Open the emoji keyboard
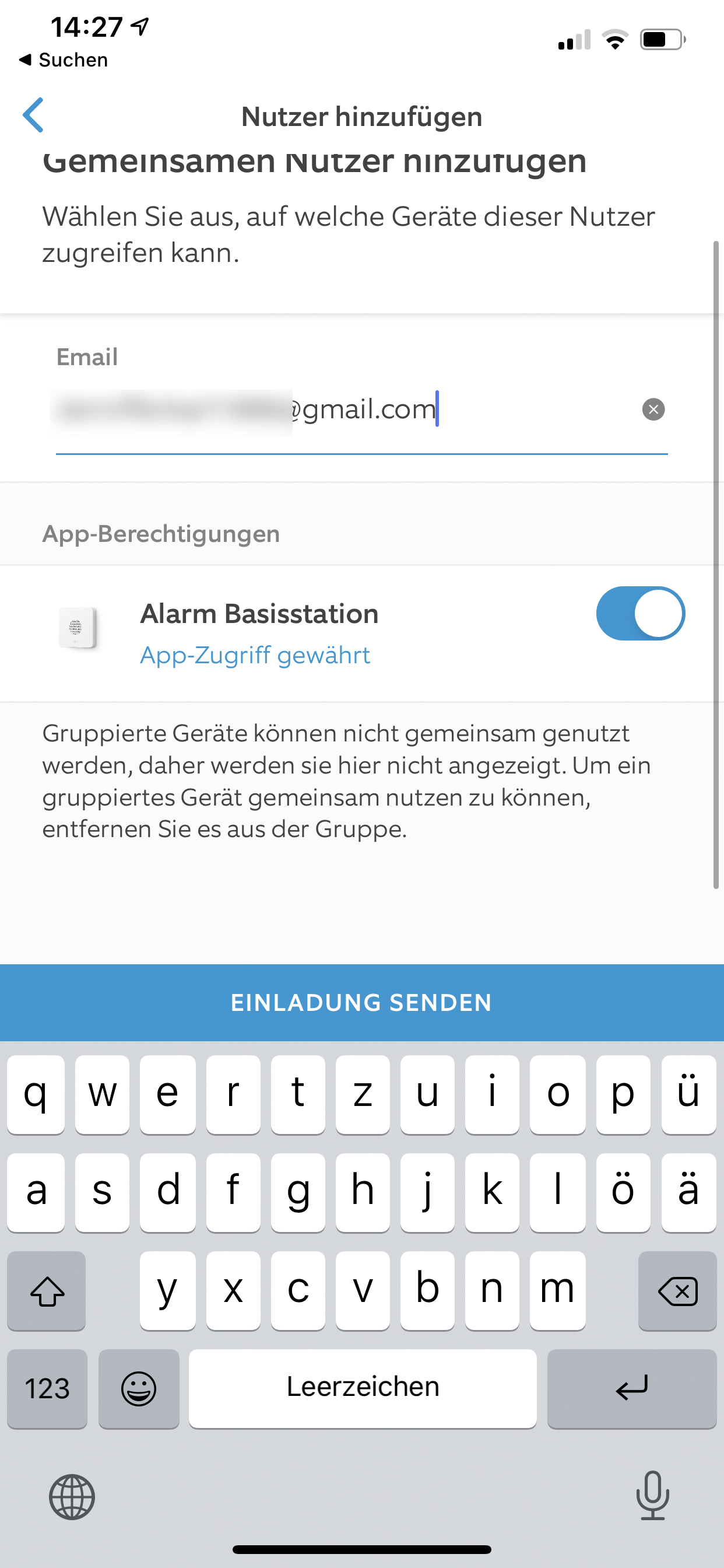The width and height of the screenshot is (724, 1568). click(x=139, y=1388)
